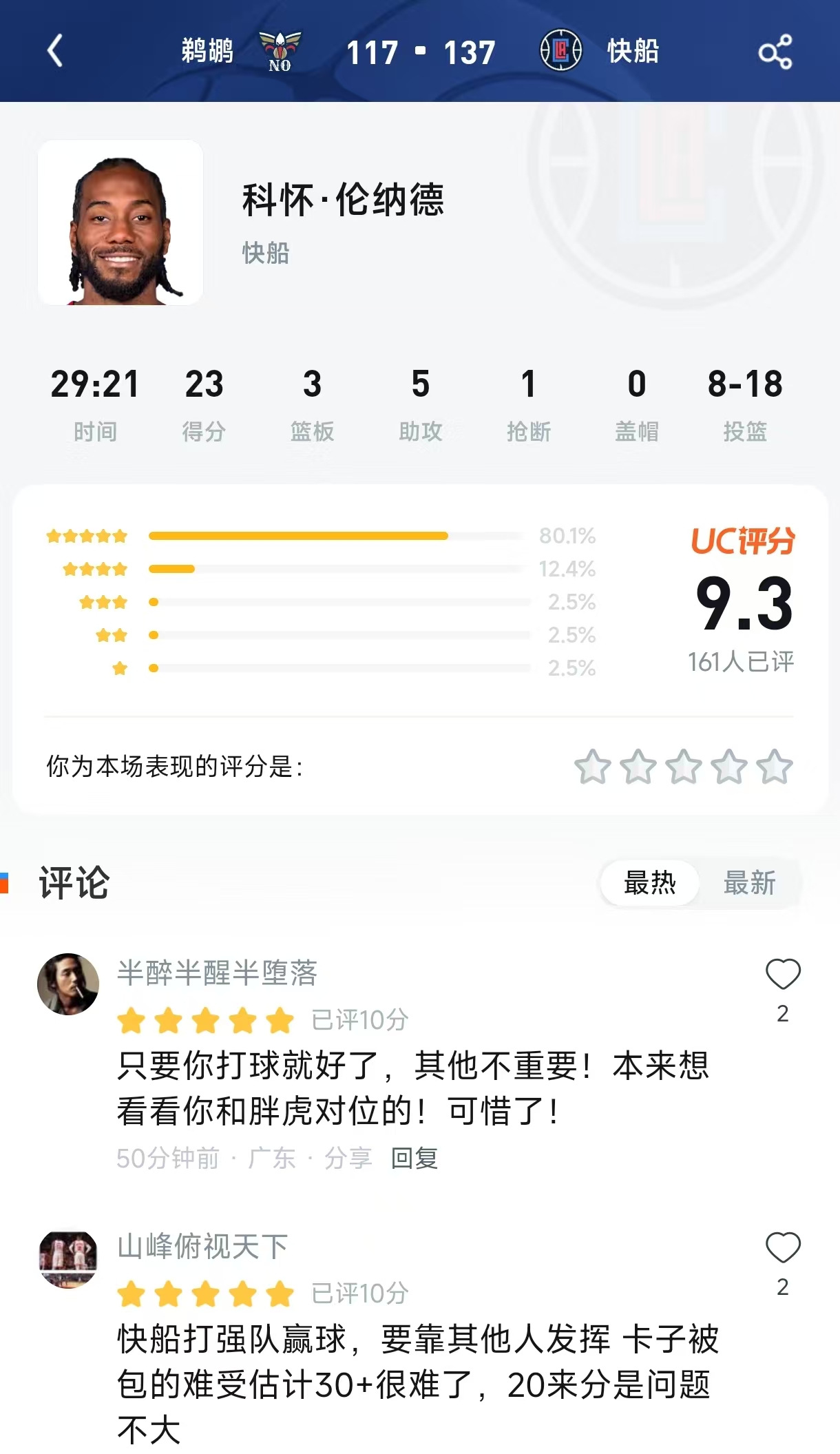The image size is (840, 1454).
Task: Give a one-star rating
Action: point(592,767)
